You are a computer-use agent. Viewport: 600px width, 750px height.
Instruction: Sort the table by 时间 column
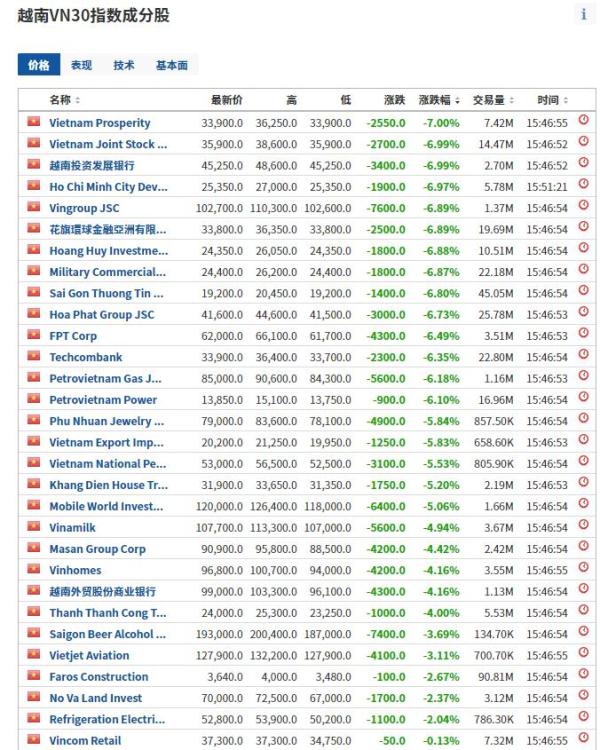click(551, 100)
